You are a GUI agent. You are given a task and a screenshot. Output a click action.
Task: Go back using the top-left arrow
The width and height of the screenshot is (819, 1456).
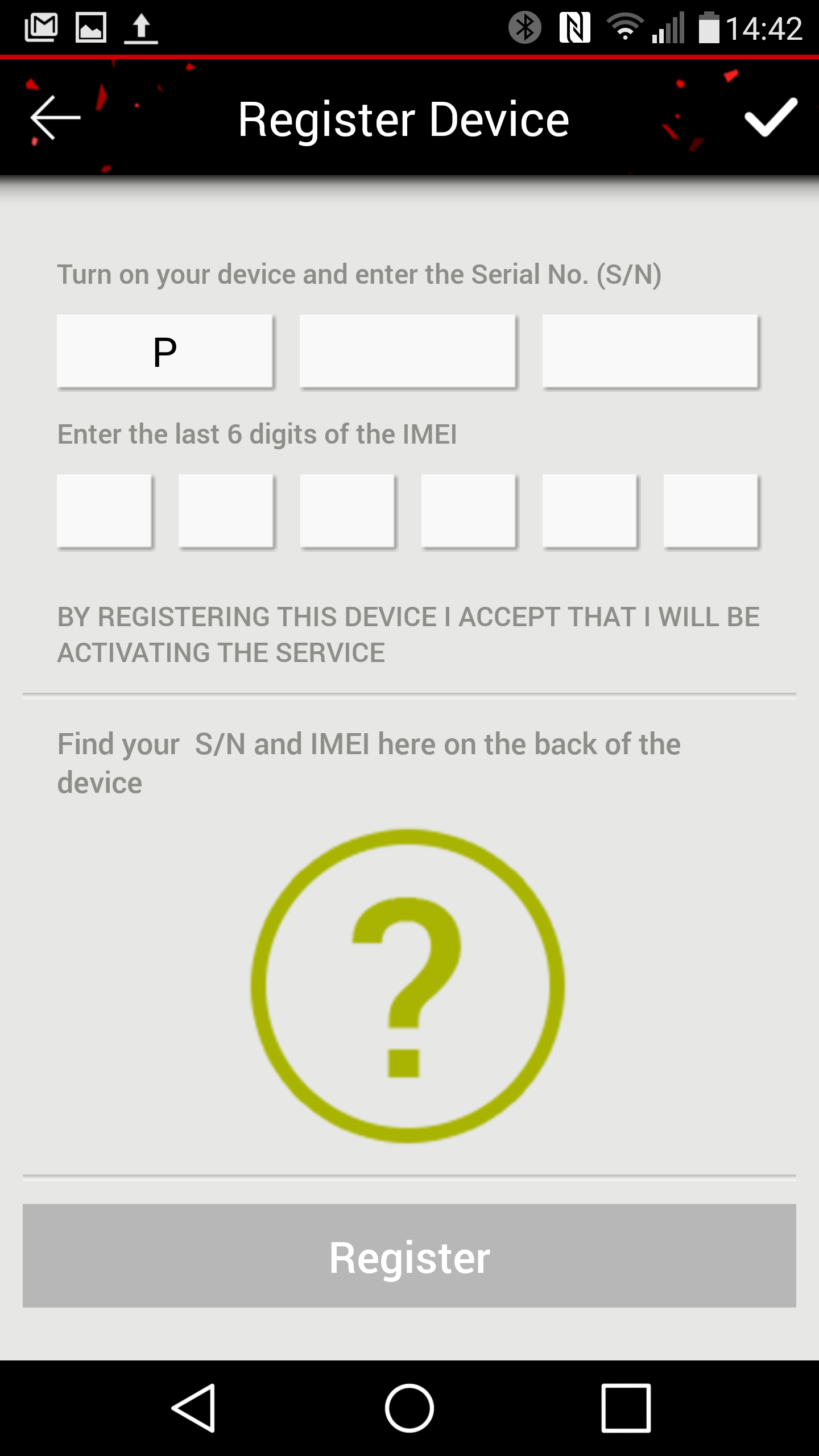pos(55,118)
